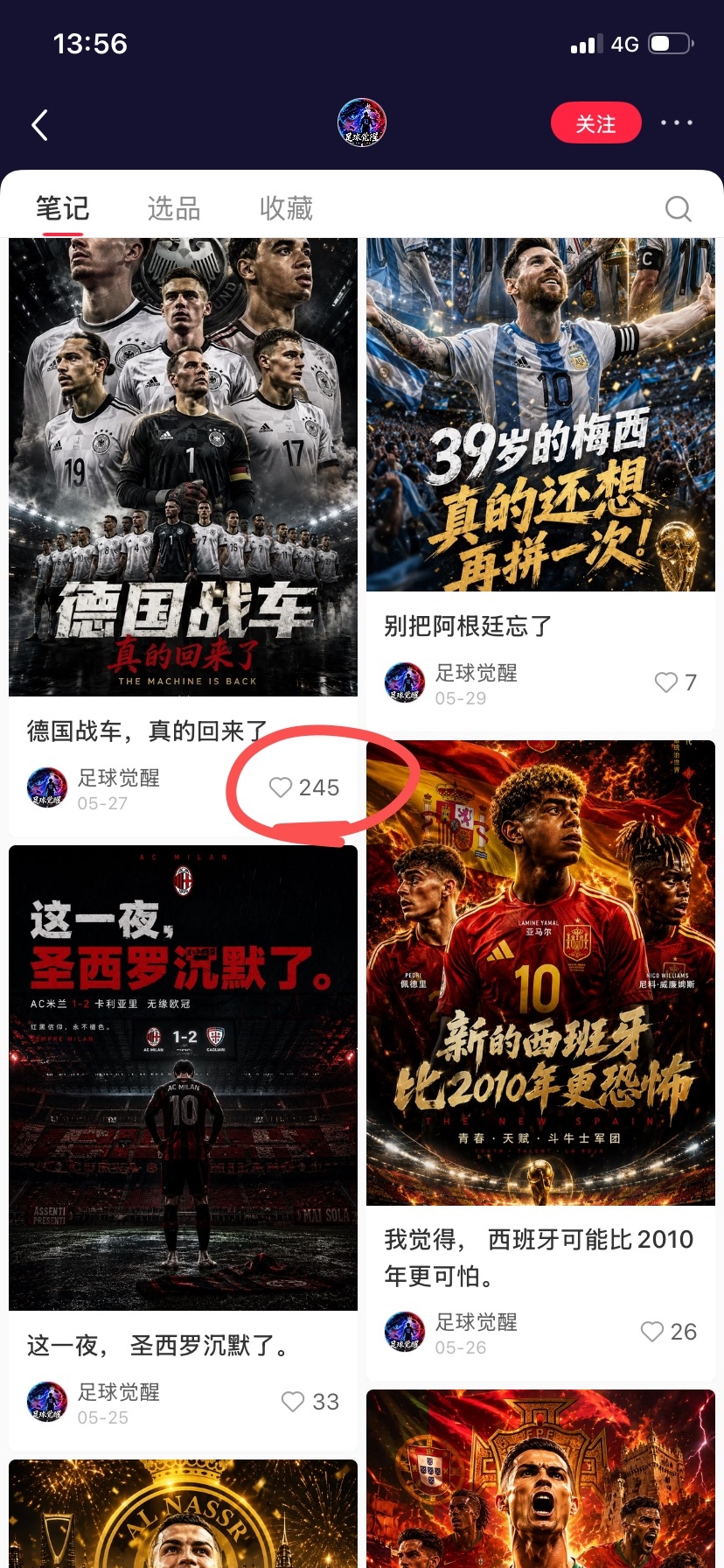Search this user's notes via magnifier icon
This screenshot has width=724, height=1568.
click(x=679, y=208)
